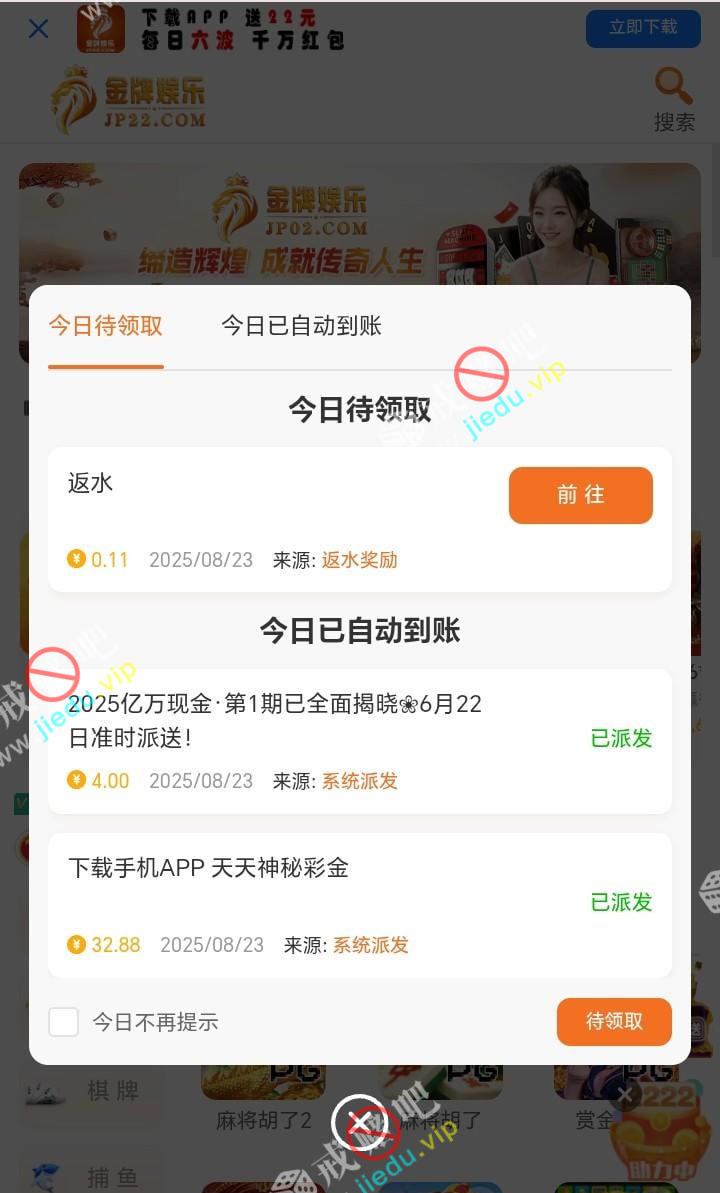Close the floating 助力中 widget
This screenshot has height=1193, width=720.
(624, 1095)
